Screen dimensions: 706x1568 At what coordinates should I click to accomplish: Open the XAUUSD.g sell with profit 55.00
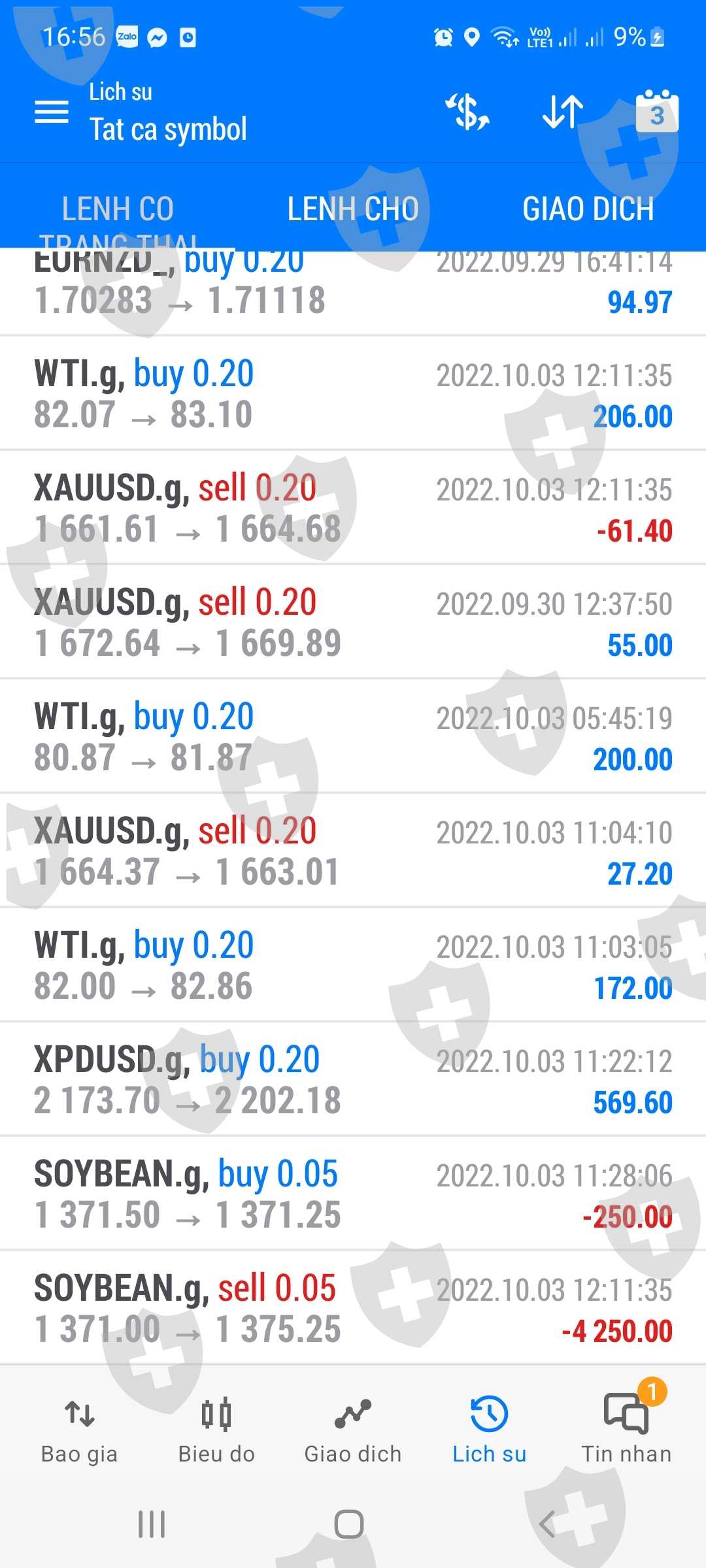point(353,623)
